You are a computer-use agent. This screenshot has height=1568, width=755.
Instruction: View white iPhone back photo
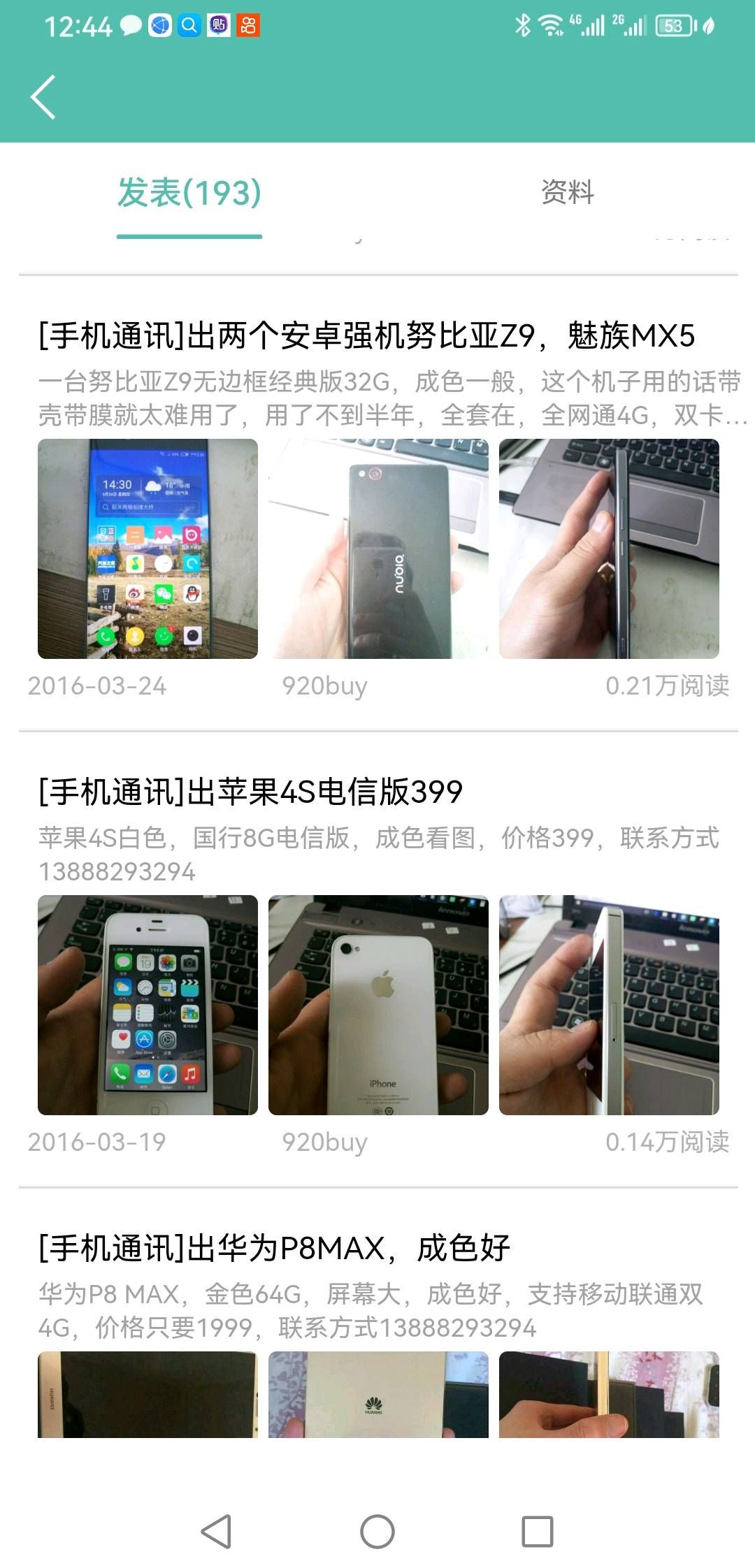pos(378,1005)
